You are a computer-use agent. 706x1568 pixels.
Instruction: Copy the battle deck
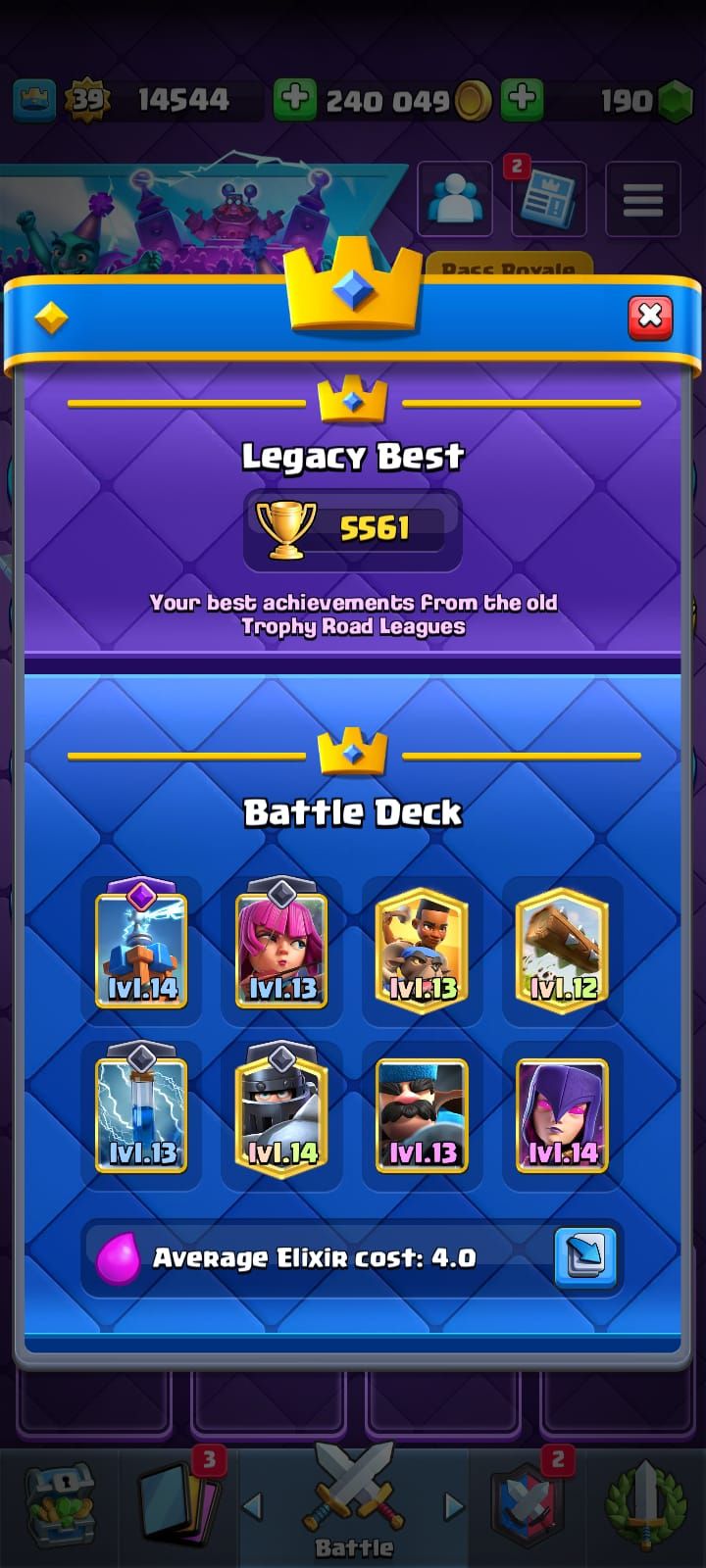[x=585, y=1256]
